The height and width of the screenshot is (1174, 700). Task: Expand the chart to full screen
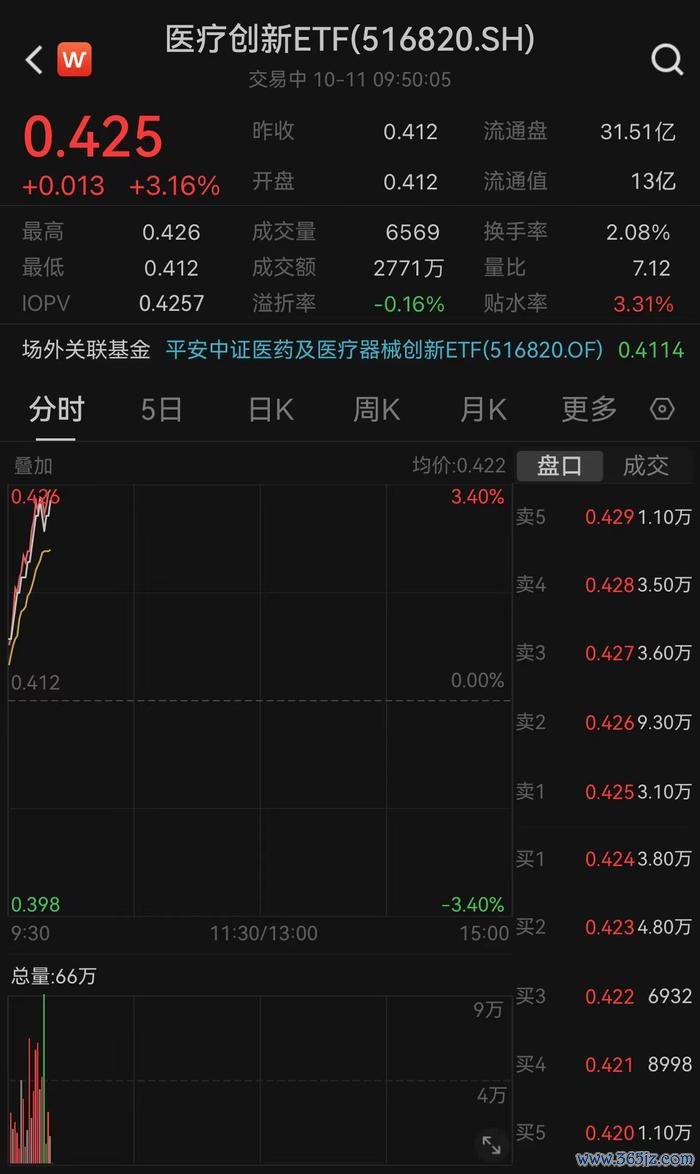pyautogui.click(x=491, y=1144)
